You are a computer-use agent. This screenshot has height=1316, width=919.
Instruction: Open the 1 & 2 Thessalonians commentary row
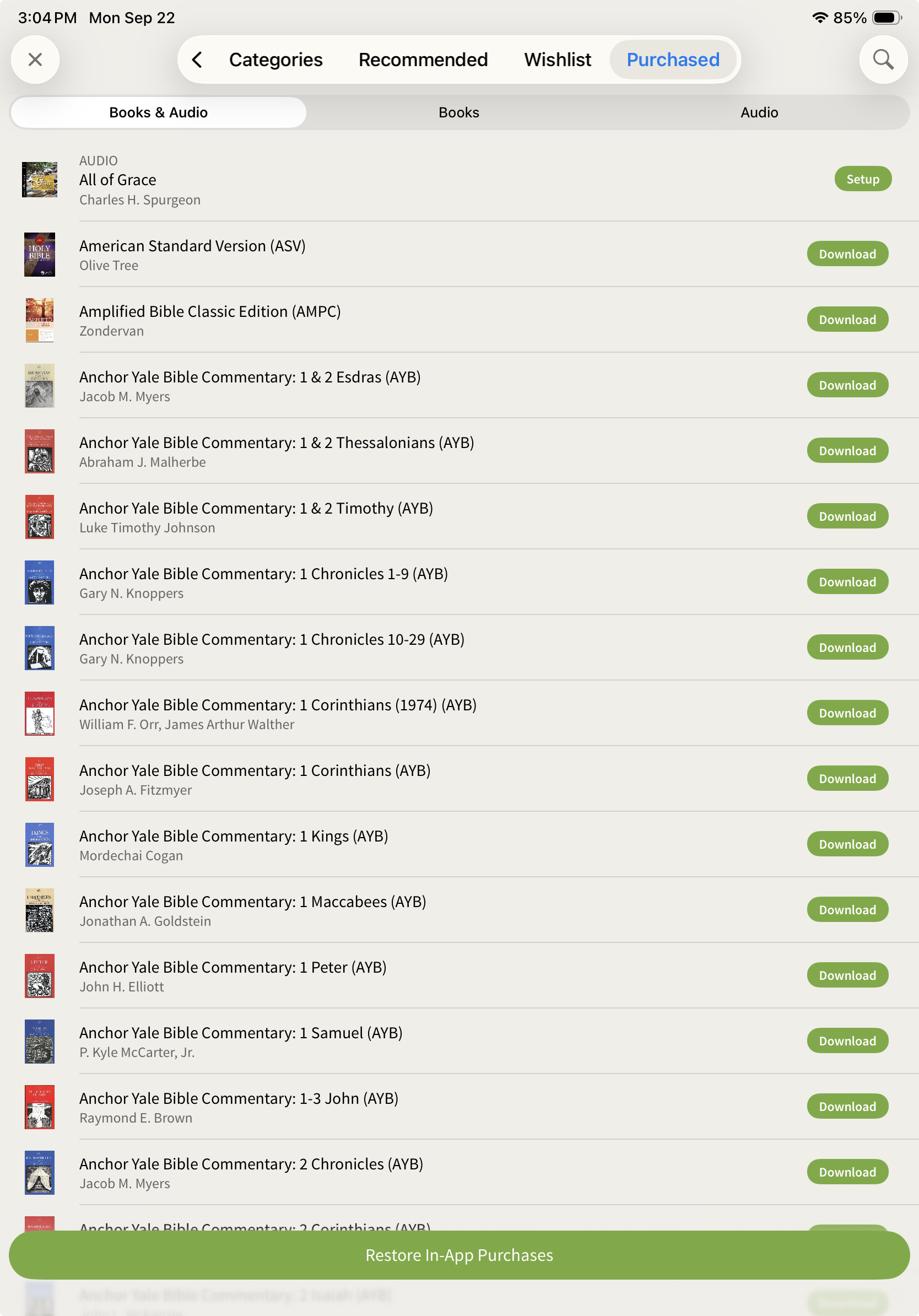(x=276, y=451)
